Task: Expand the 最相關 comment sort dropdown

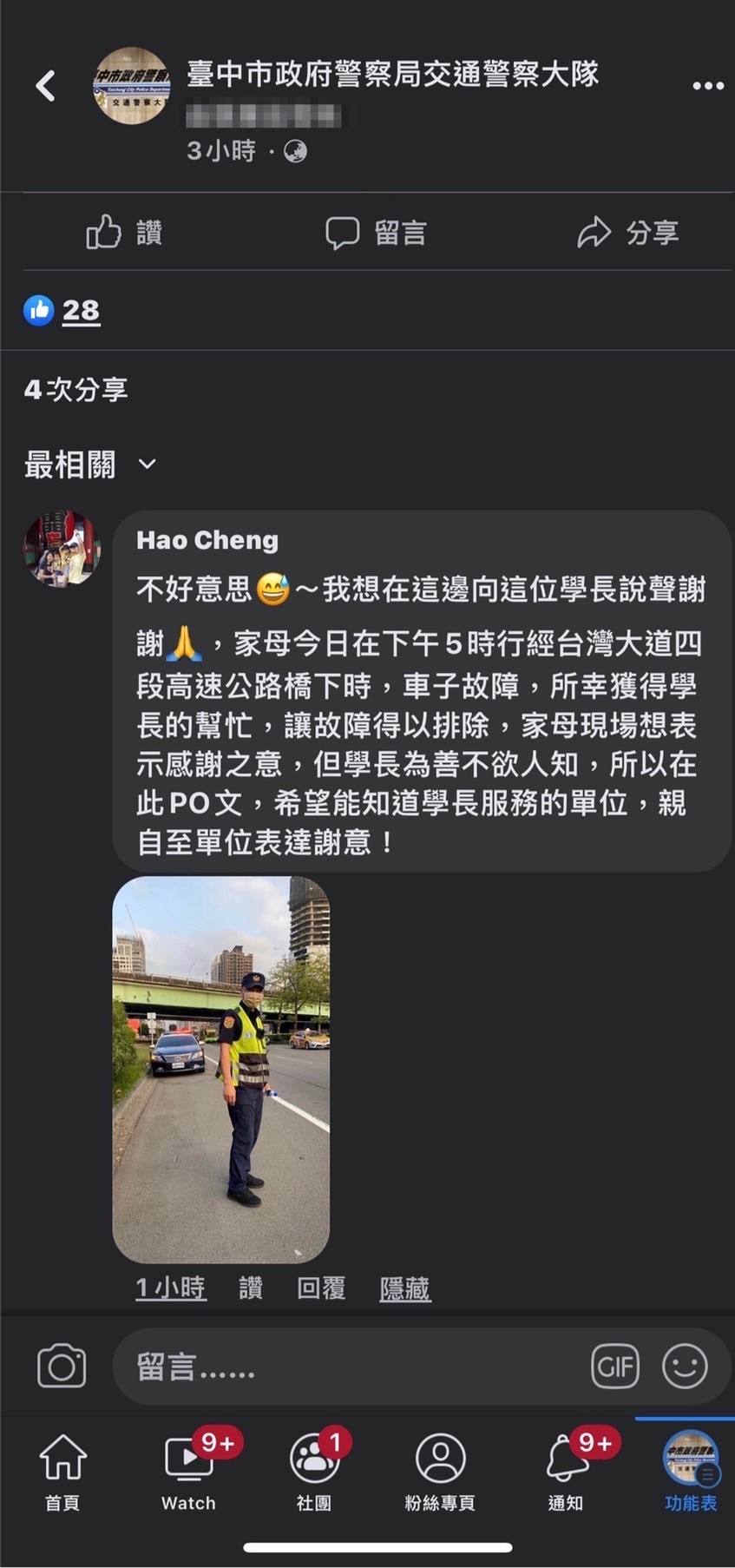Action: [90, 464]
